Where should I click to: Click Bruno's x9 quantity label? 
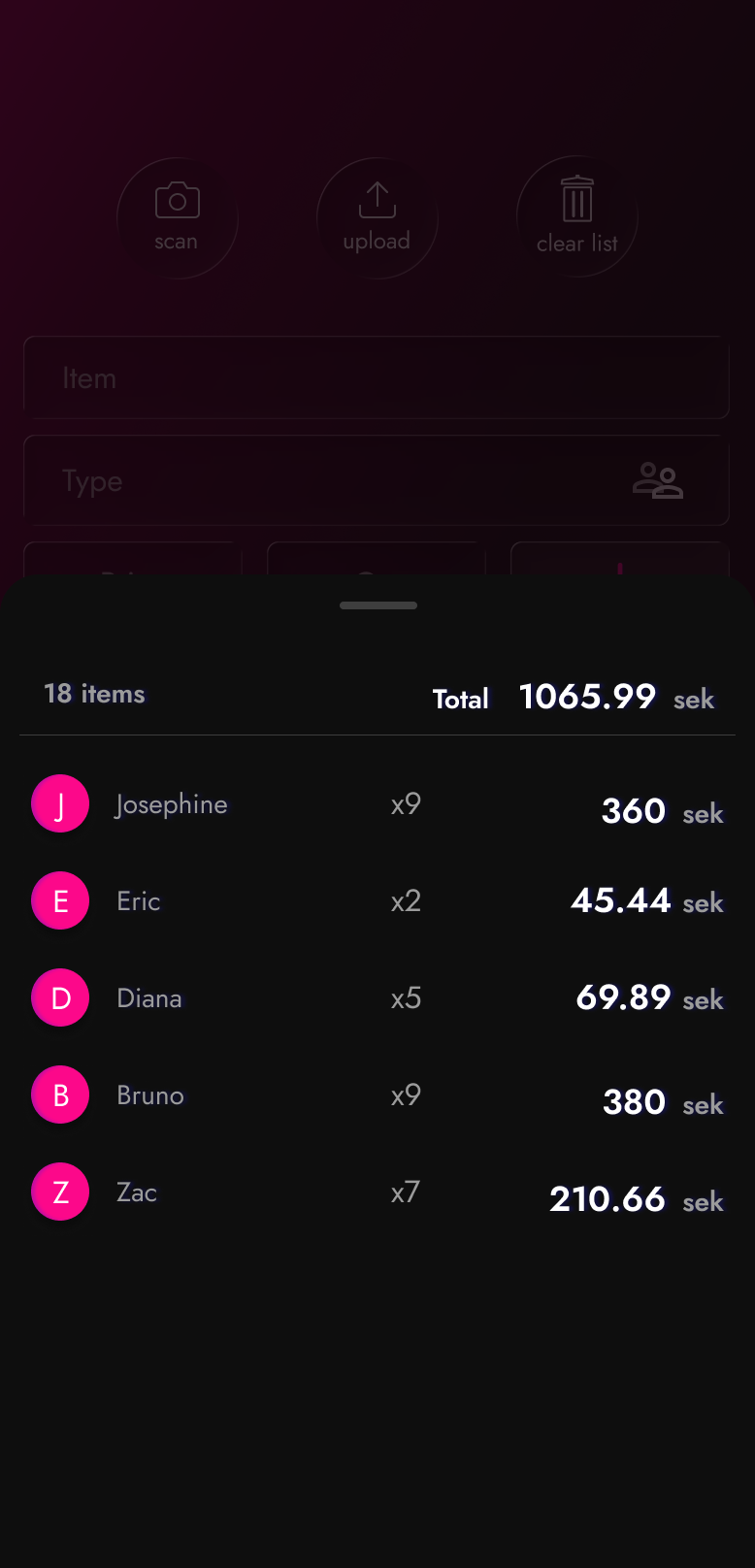[x=406, y=1094]
